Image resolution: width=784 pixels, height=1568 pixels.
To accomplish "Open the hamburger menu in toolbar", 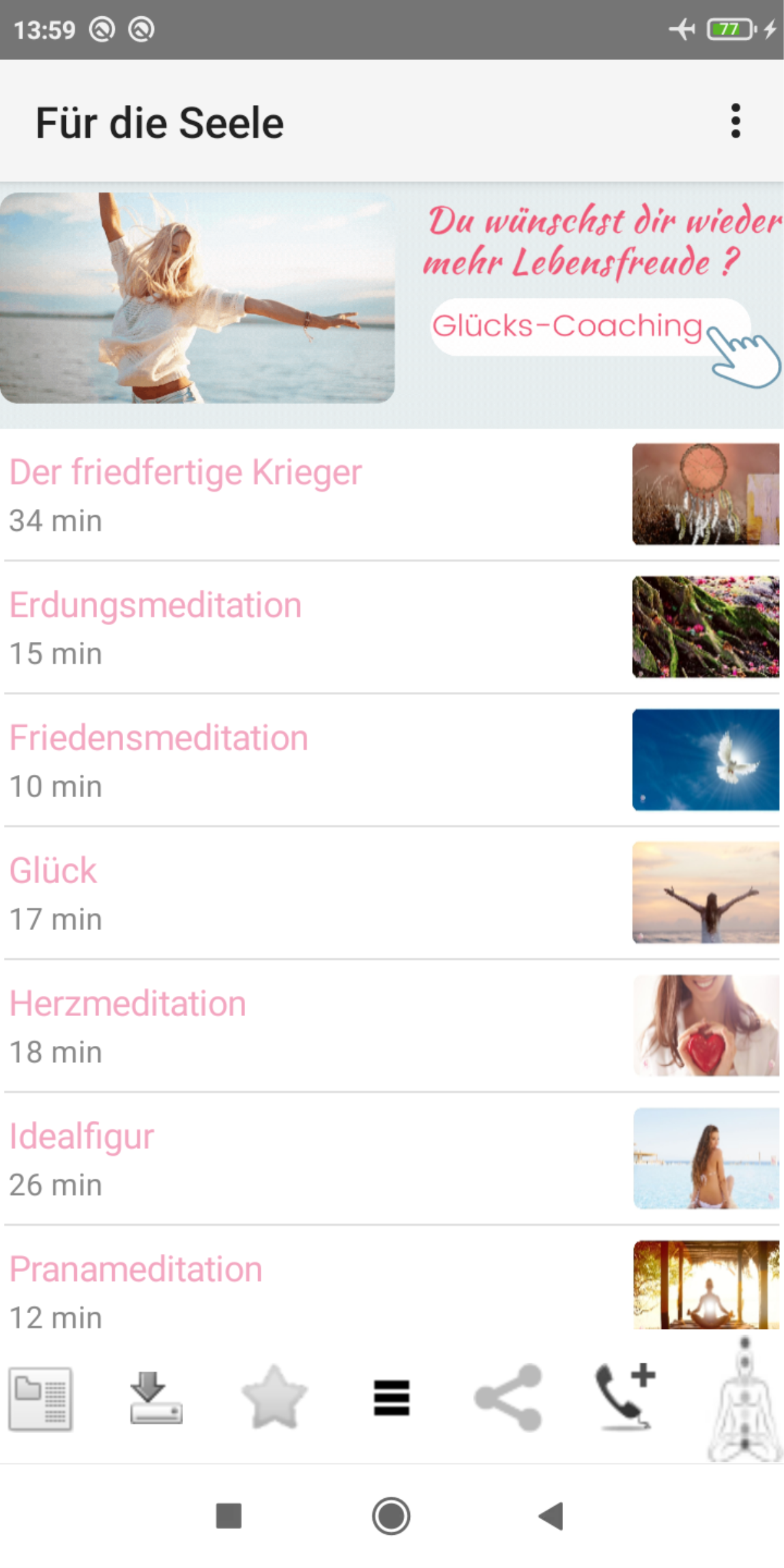I will point(392,1399).
